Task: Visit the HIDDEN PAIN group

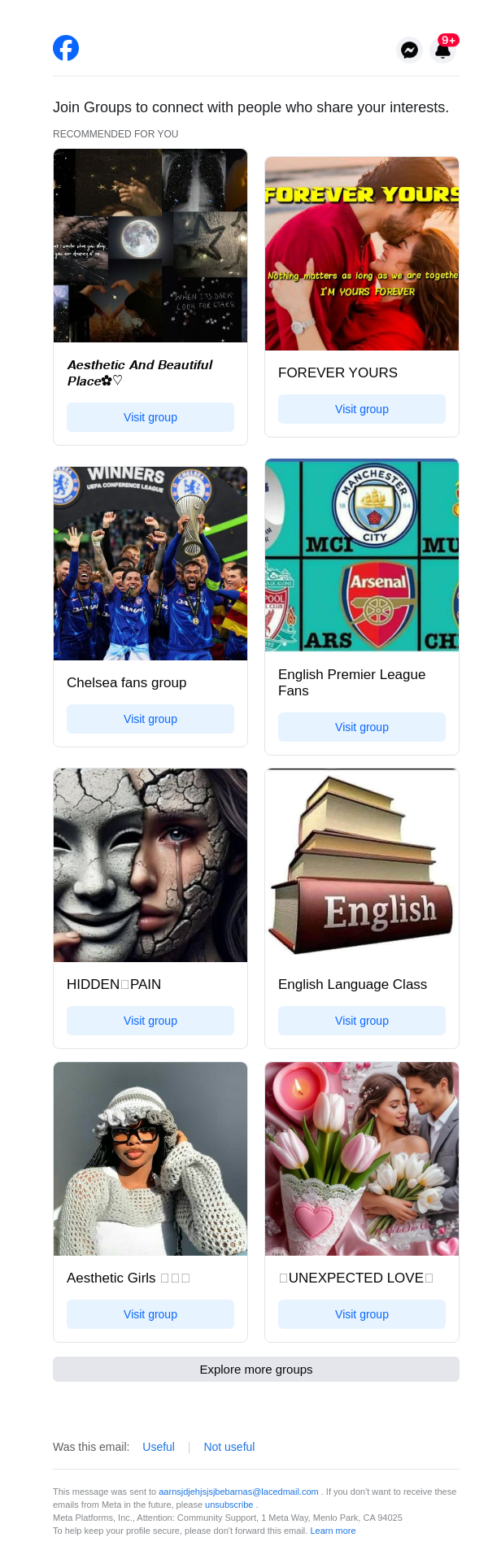Action: click(x=150, y=1021)
